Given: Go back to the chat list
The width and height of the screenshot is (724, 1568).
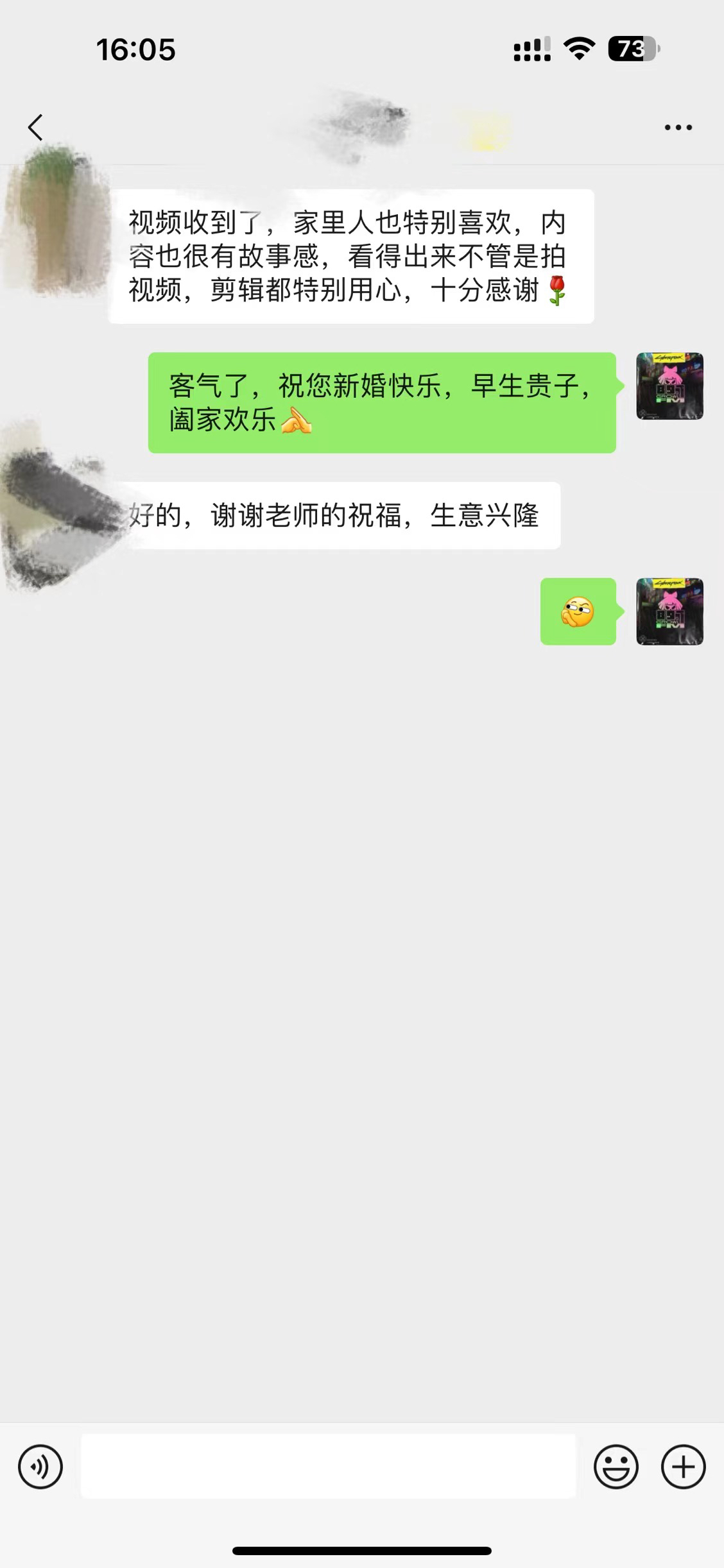Looking at the screenshot, I should (x=36, y=127).
